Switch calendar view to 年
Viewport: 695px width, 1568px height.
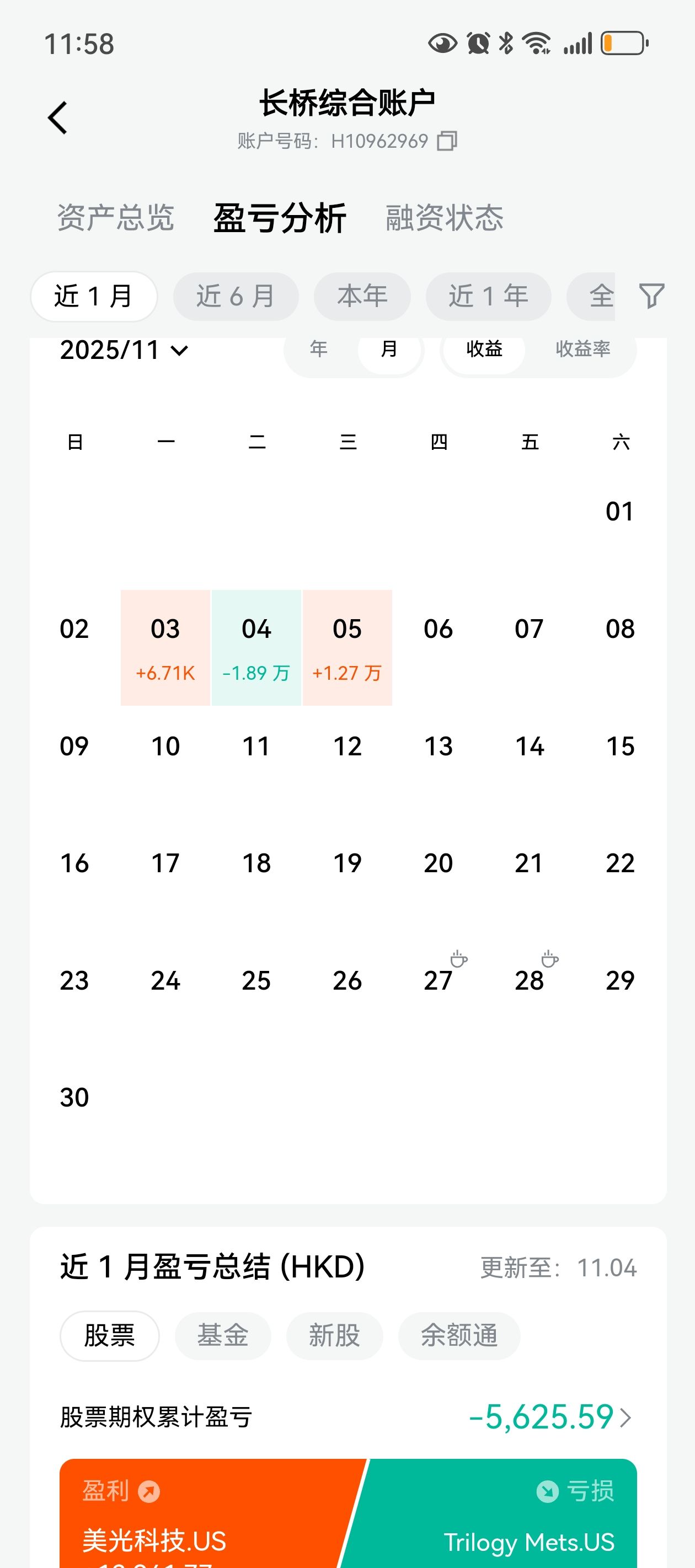319,350
